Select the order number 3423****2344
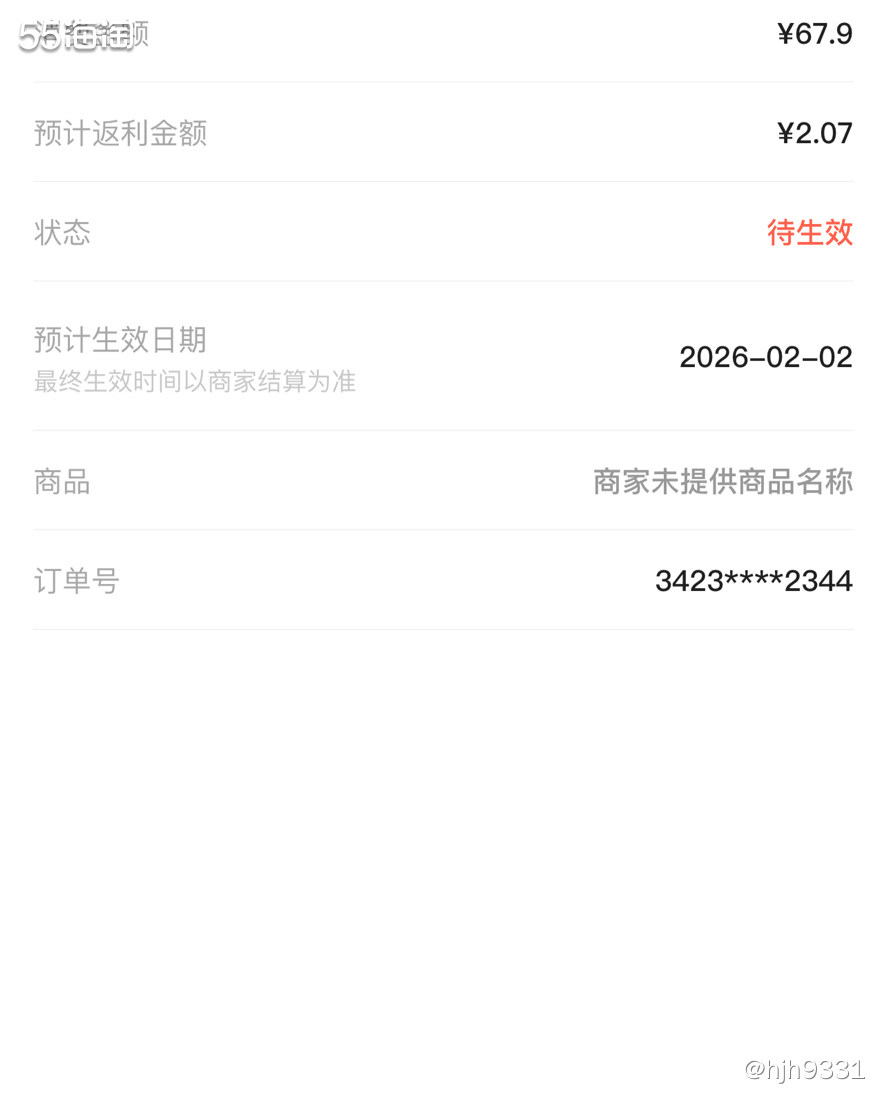The image size is (887, 1110). tap(753, 580)
